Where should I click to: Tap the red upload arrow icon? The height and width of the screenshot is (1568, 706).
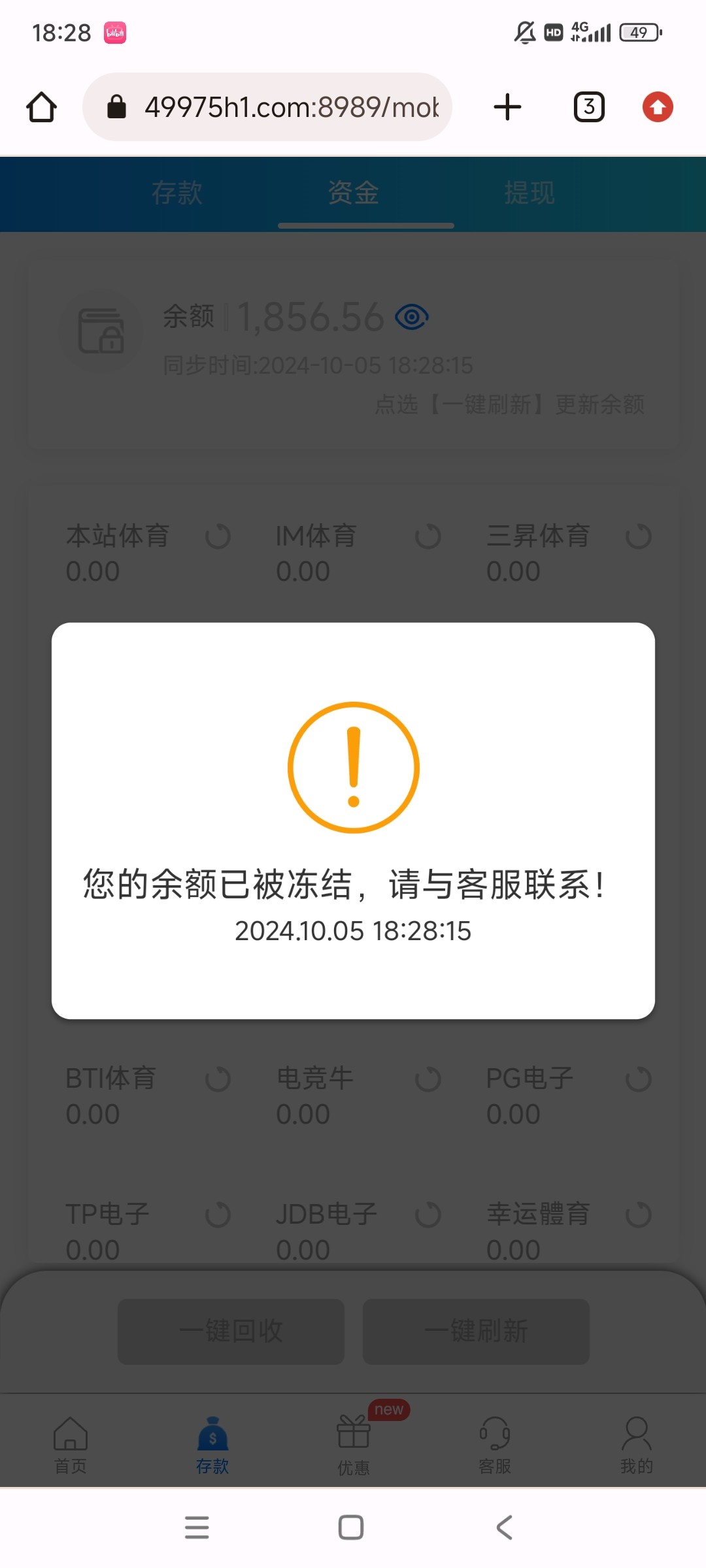click(x=658, y=107)
